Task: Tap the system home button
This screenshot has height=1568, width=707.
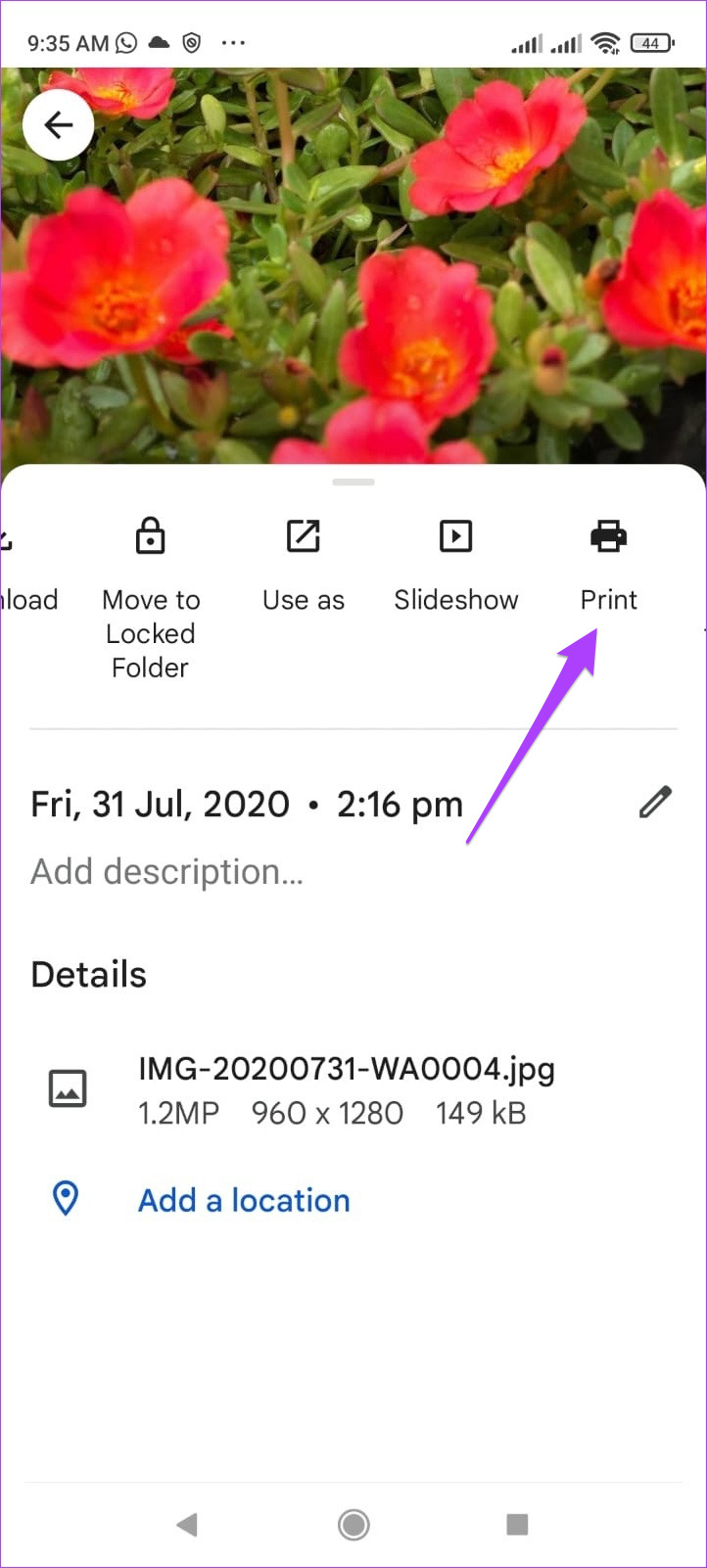Action: (x=353, y=1524)
